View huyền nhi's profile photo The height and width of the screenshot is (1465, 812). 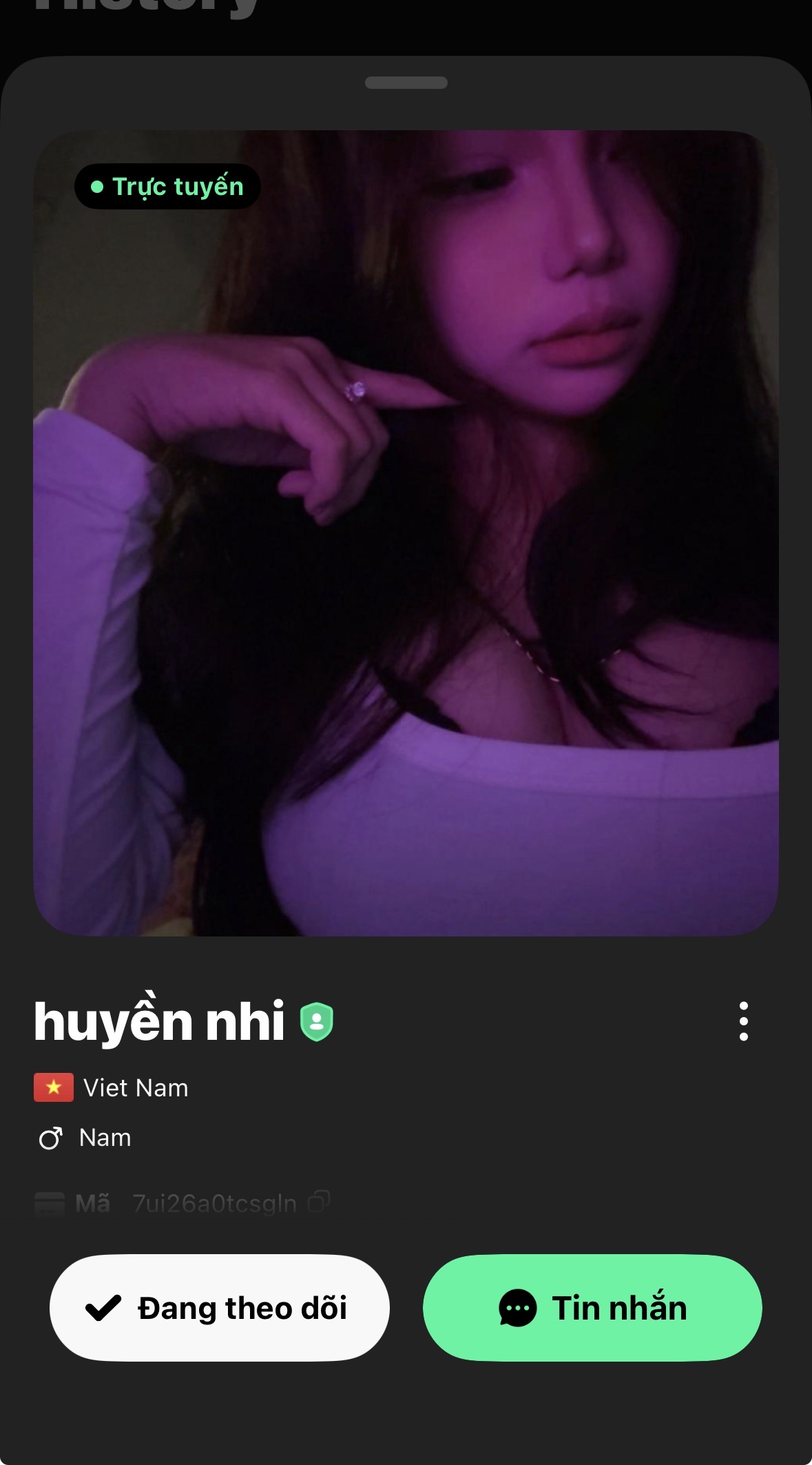click(x=406, y=533)
